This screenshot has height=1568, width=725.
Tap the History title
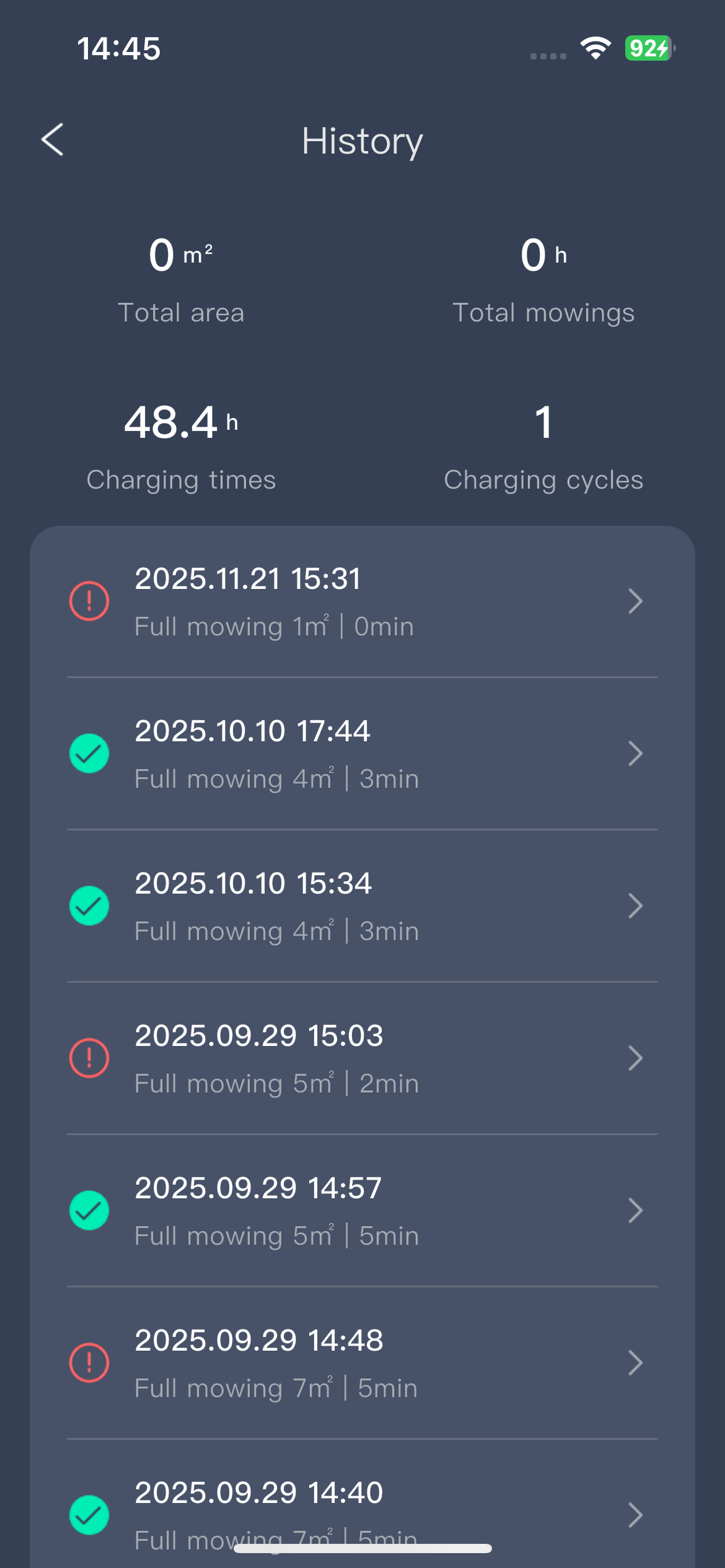coord(362,141)
